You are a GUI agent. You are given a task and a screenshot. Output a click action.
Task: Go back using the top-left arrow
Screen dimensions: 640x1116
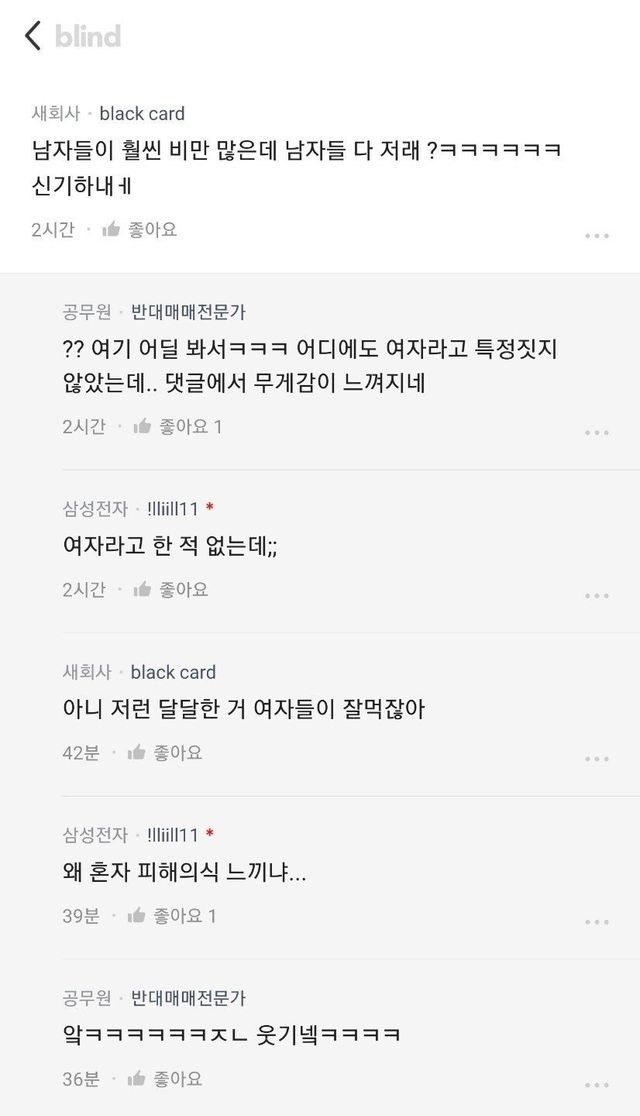pos(33,36)
